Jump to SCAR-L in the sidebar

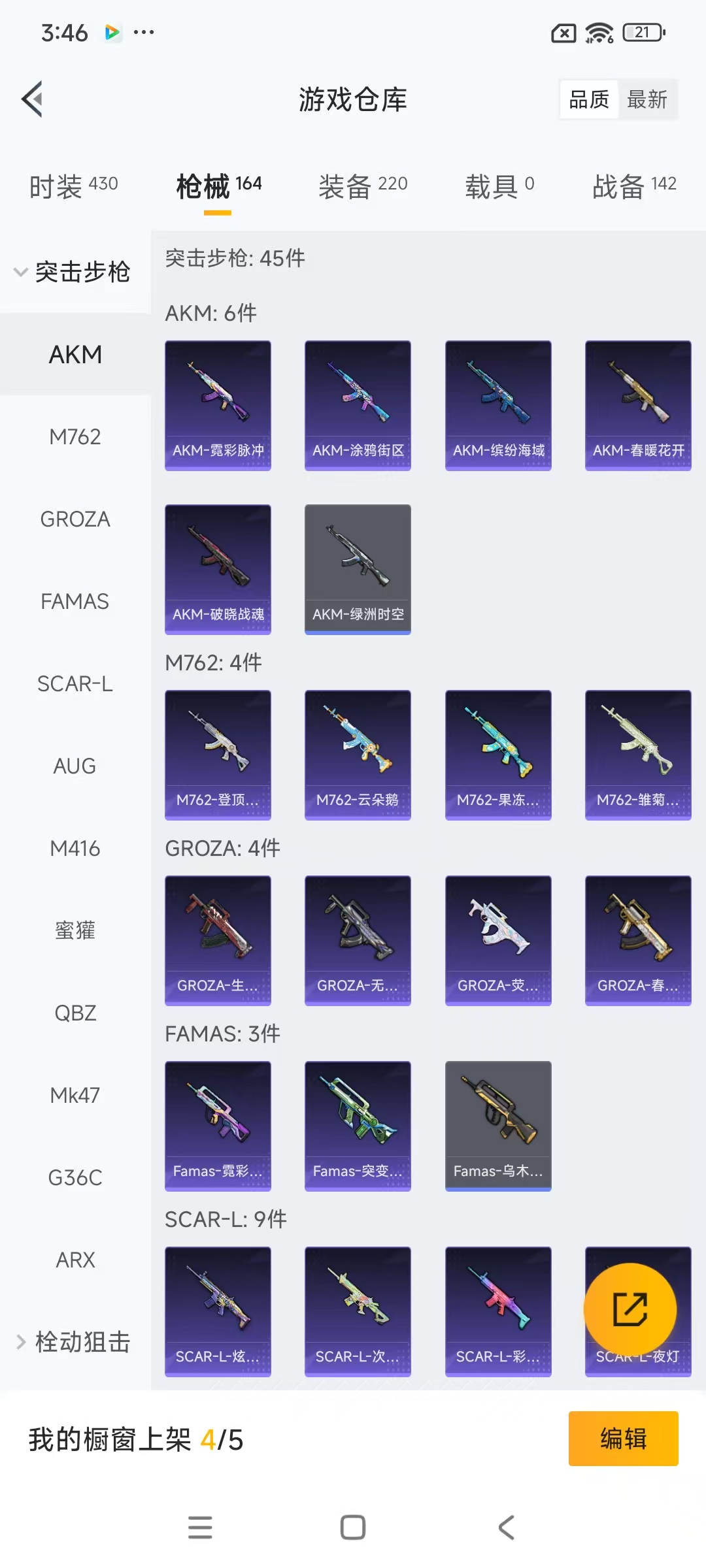pyautogui.click(x=75, y=683)
